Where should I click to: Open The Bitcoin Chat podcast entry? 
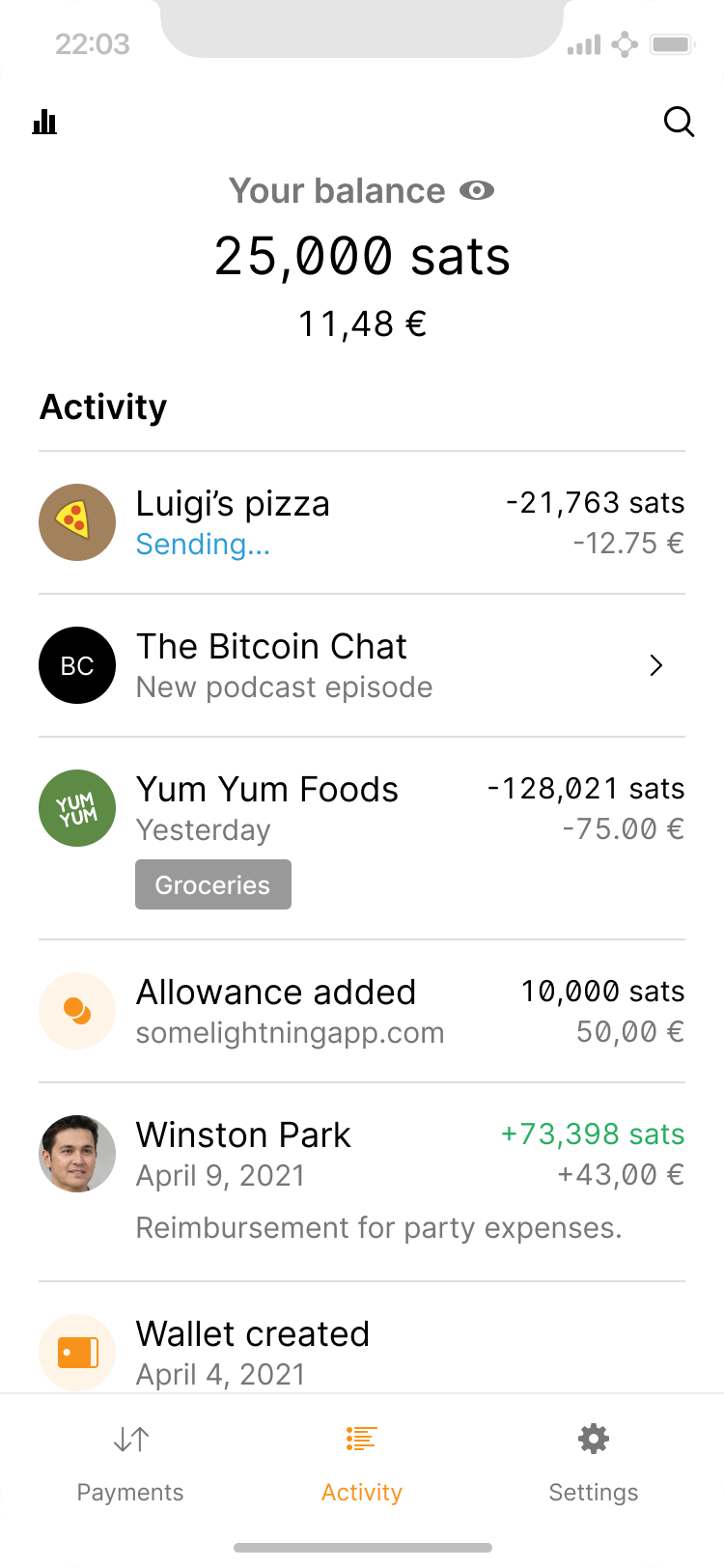pos(361,665)
